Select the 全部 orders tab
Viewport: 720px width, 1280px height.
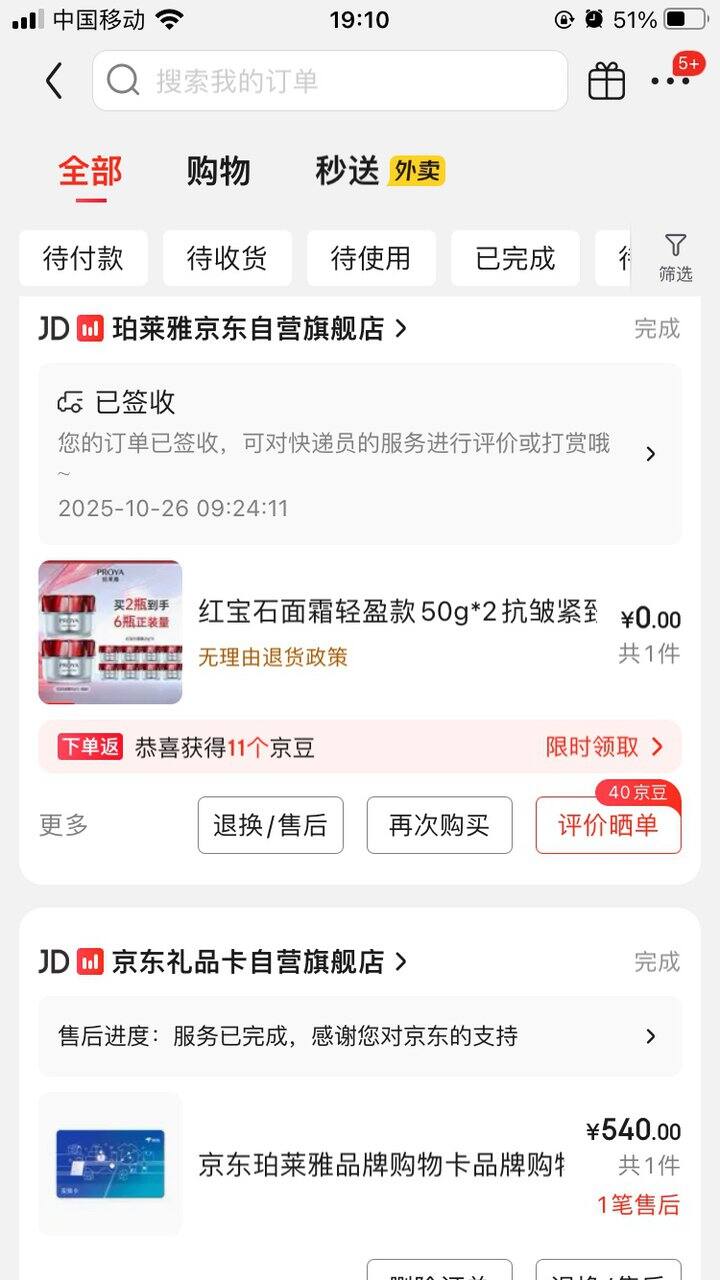pyautogui.click(x=90, y=171)
